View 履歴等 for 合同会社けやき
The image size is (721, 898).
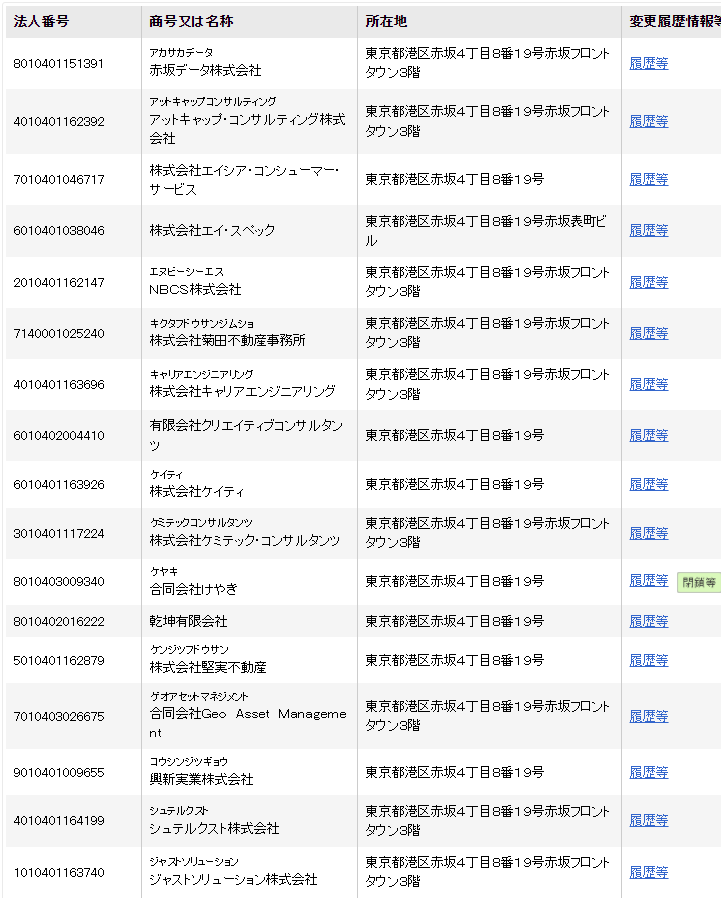pos(648,580)
